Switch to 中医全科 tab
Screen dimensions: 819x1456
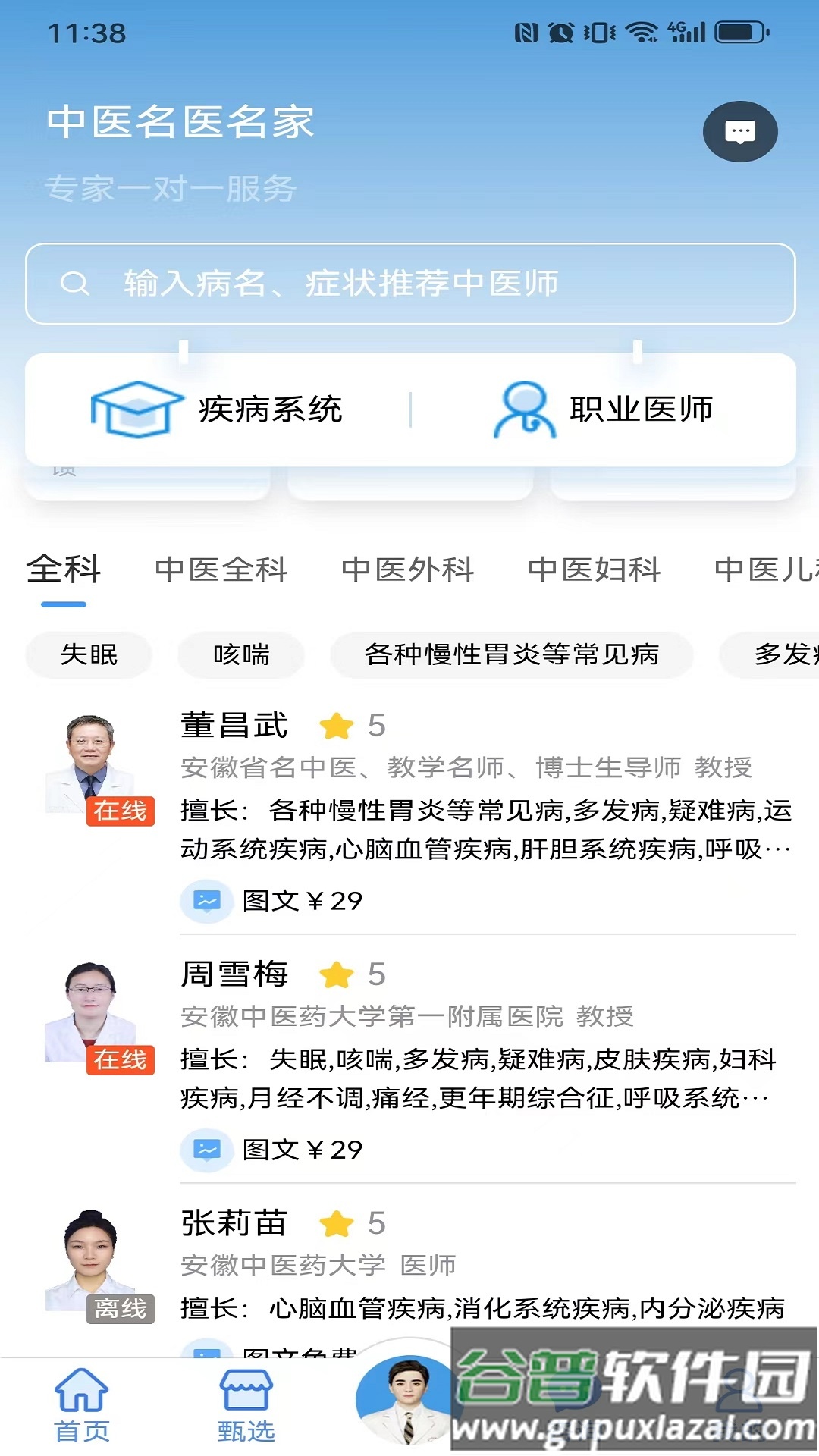(221, 570)
